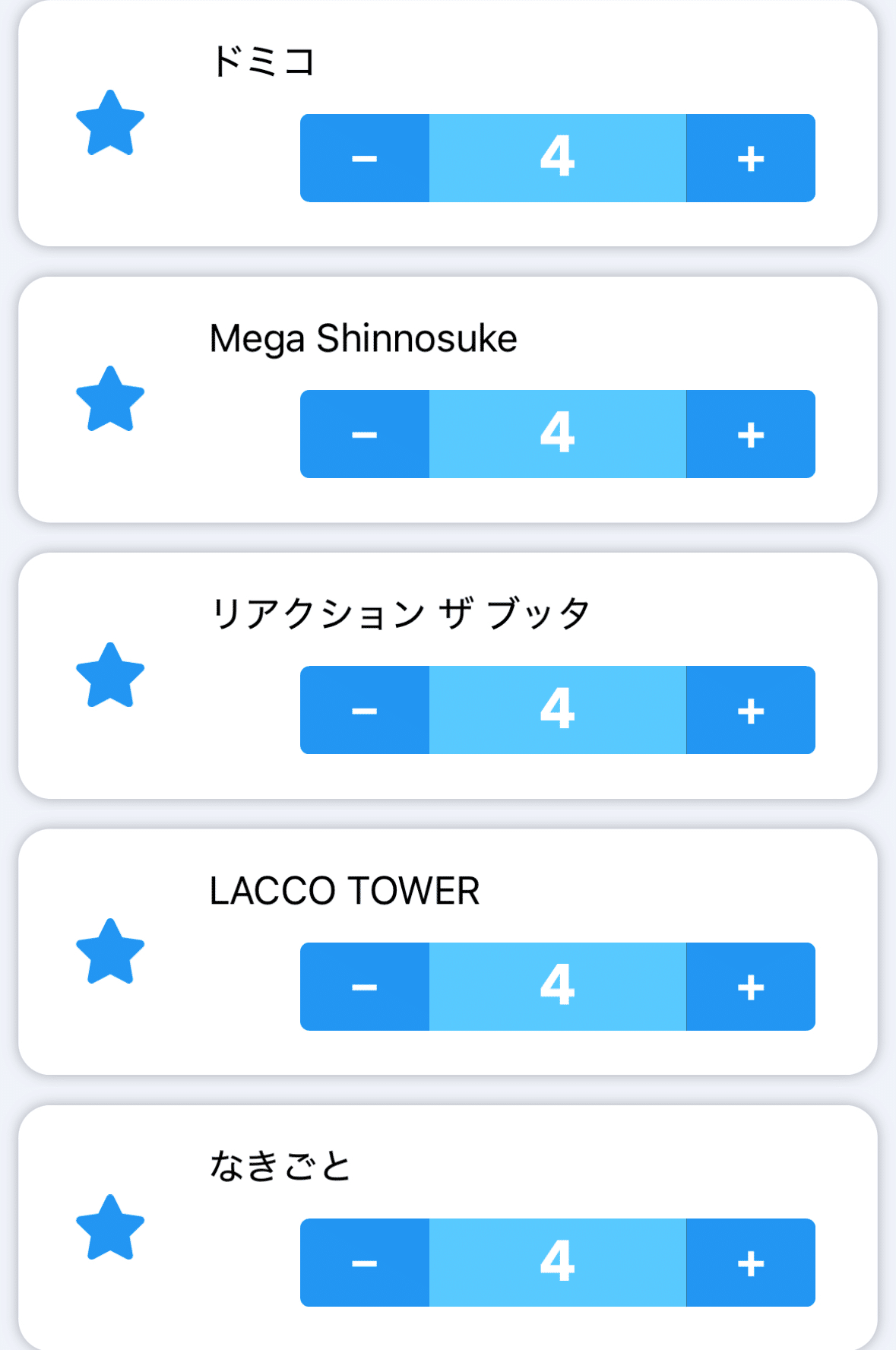Hit minus for LACCO TOWER

(x=365, y=987)
